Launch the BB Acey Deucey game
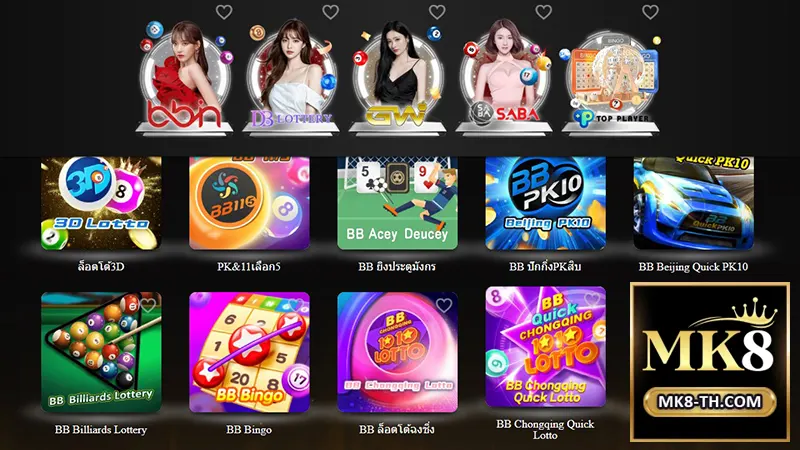The height and width of the screenshot is (450, 800). [x=397, y=203]
